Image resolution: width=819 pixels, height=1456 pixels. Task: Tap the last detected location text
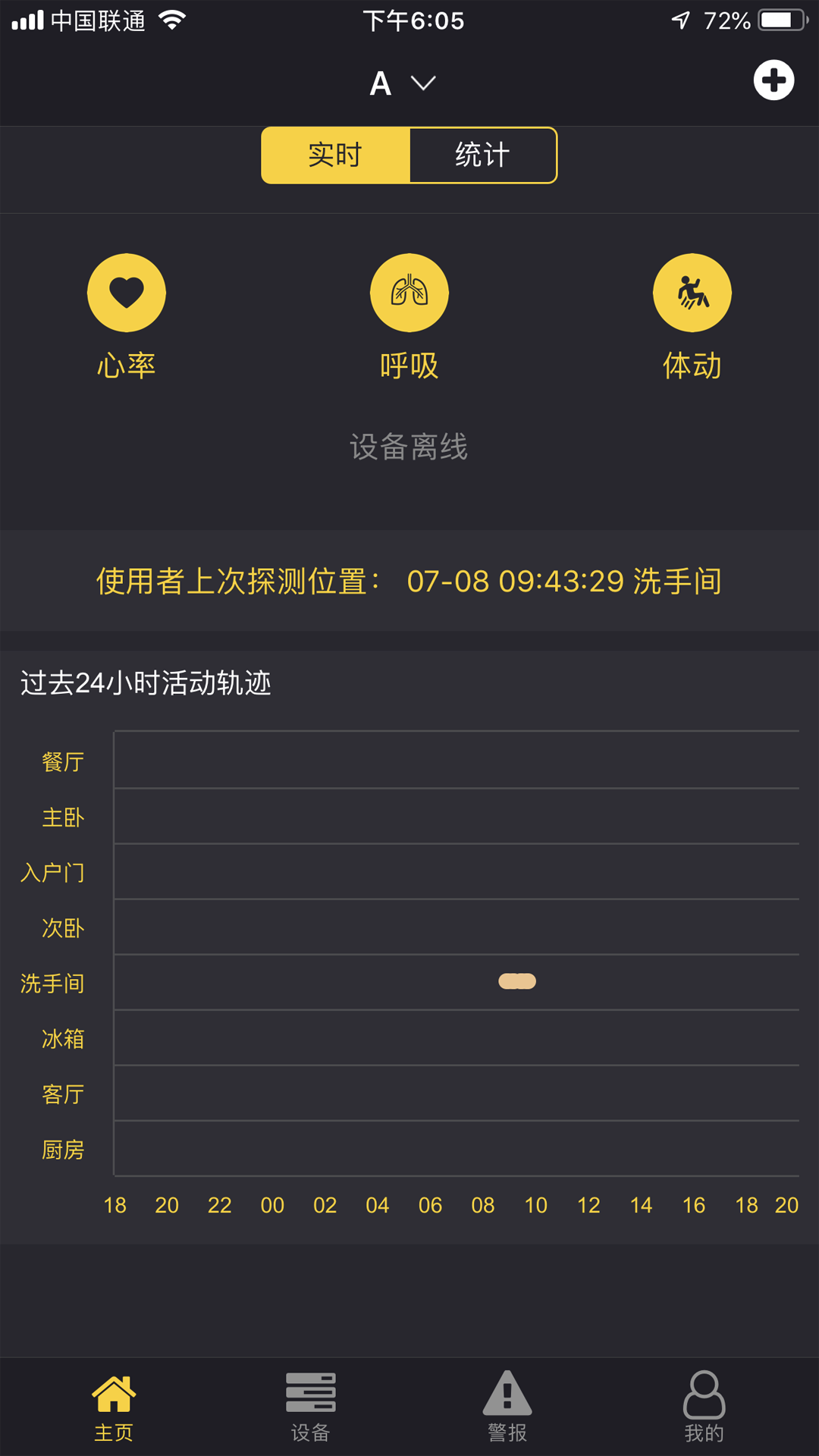409,581
